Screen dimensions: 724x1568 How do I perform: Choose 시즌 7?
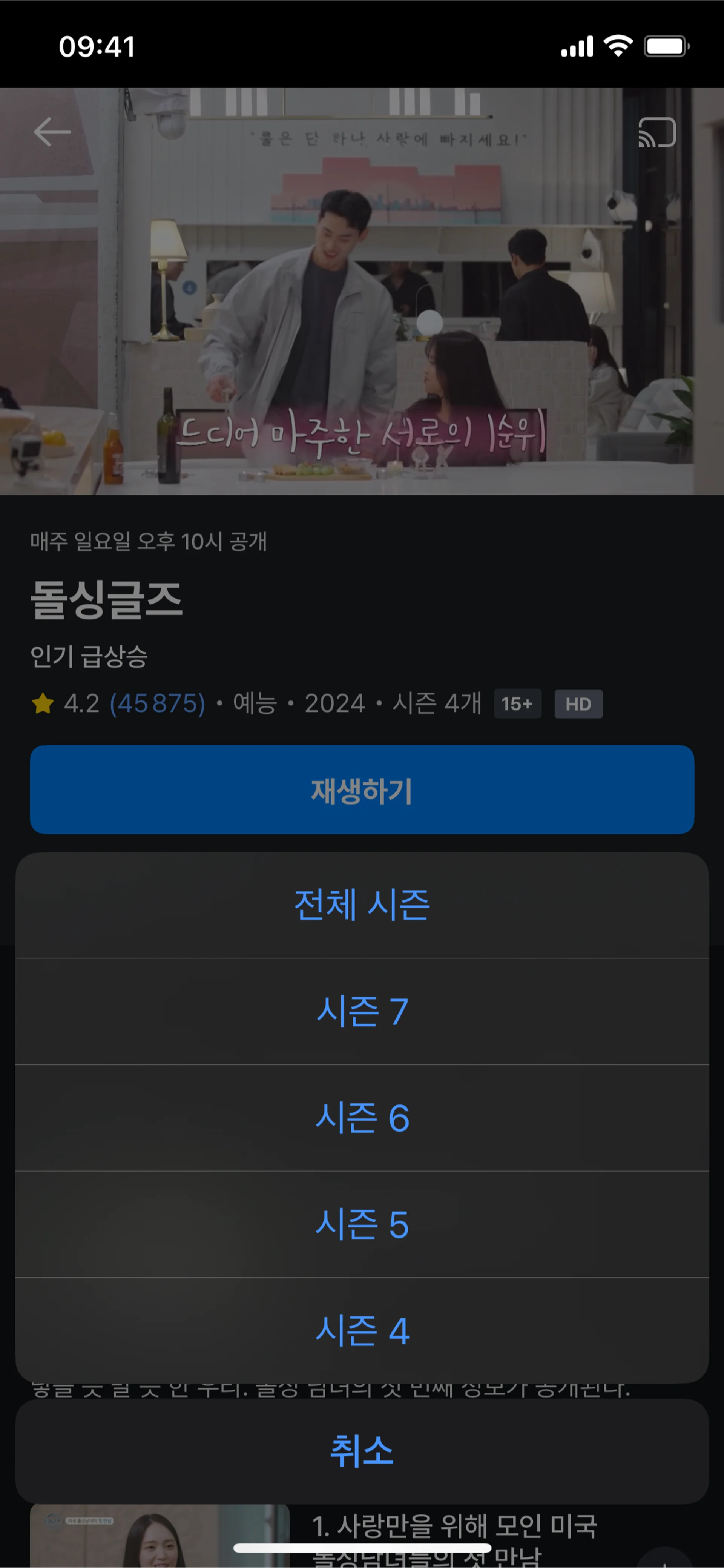[x=362, y=1011]
